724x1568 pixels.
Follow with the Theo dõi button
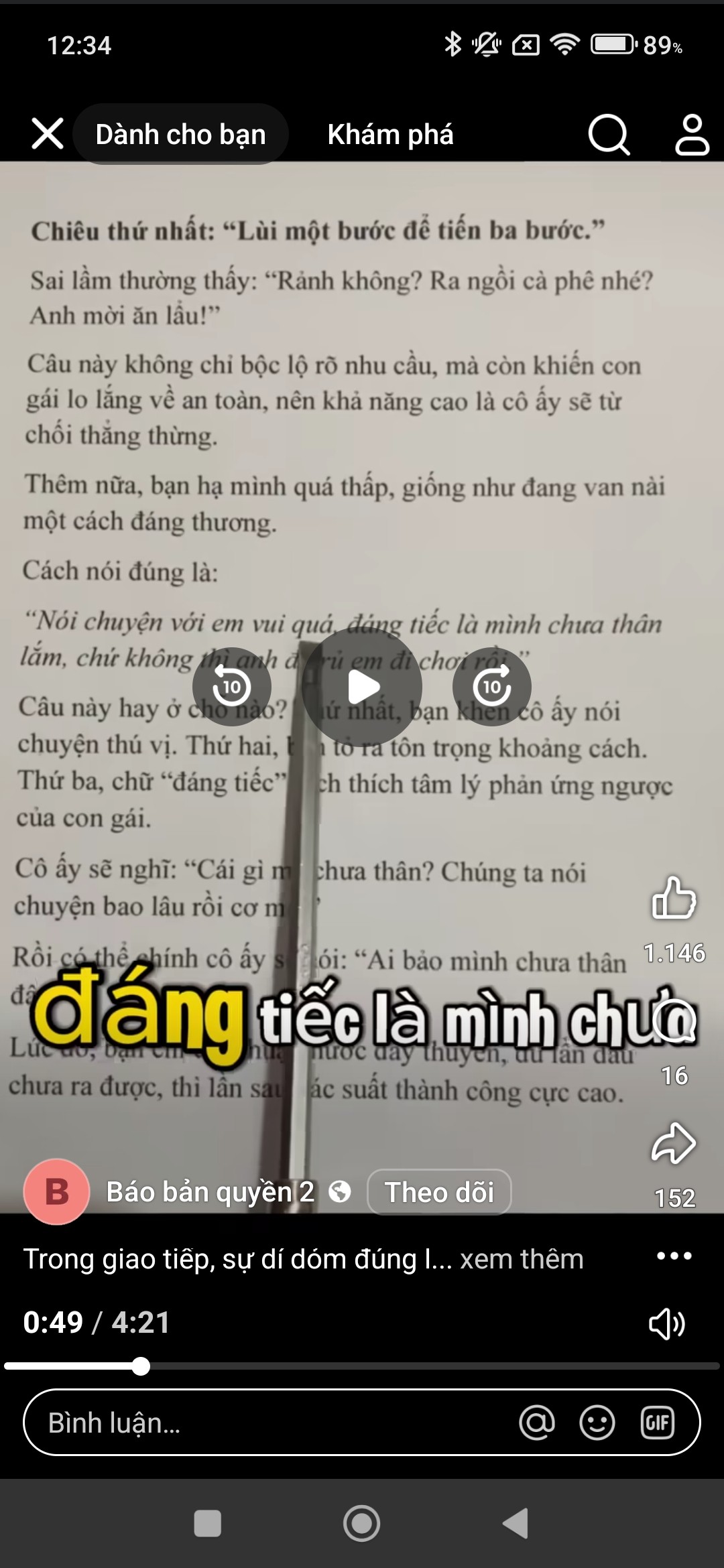[439, 1192]
